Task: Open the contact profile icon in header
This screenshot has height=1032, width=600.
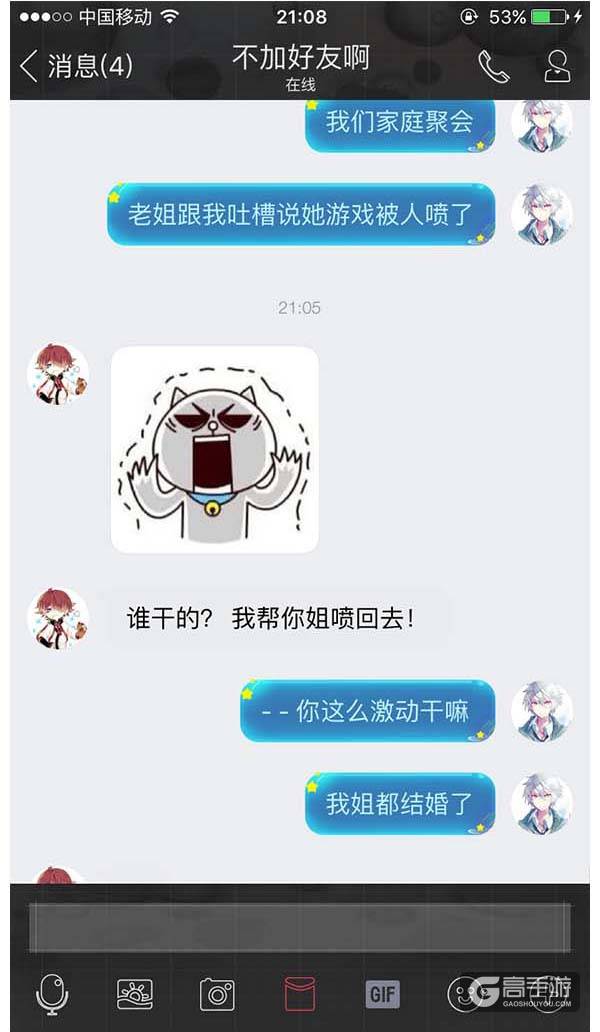Action: tap(557, 66)
